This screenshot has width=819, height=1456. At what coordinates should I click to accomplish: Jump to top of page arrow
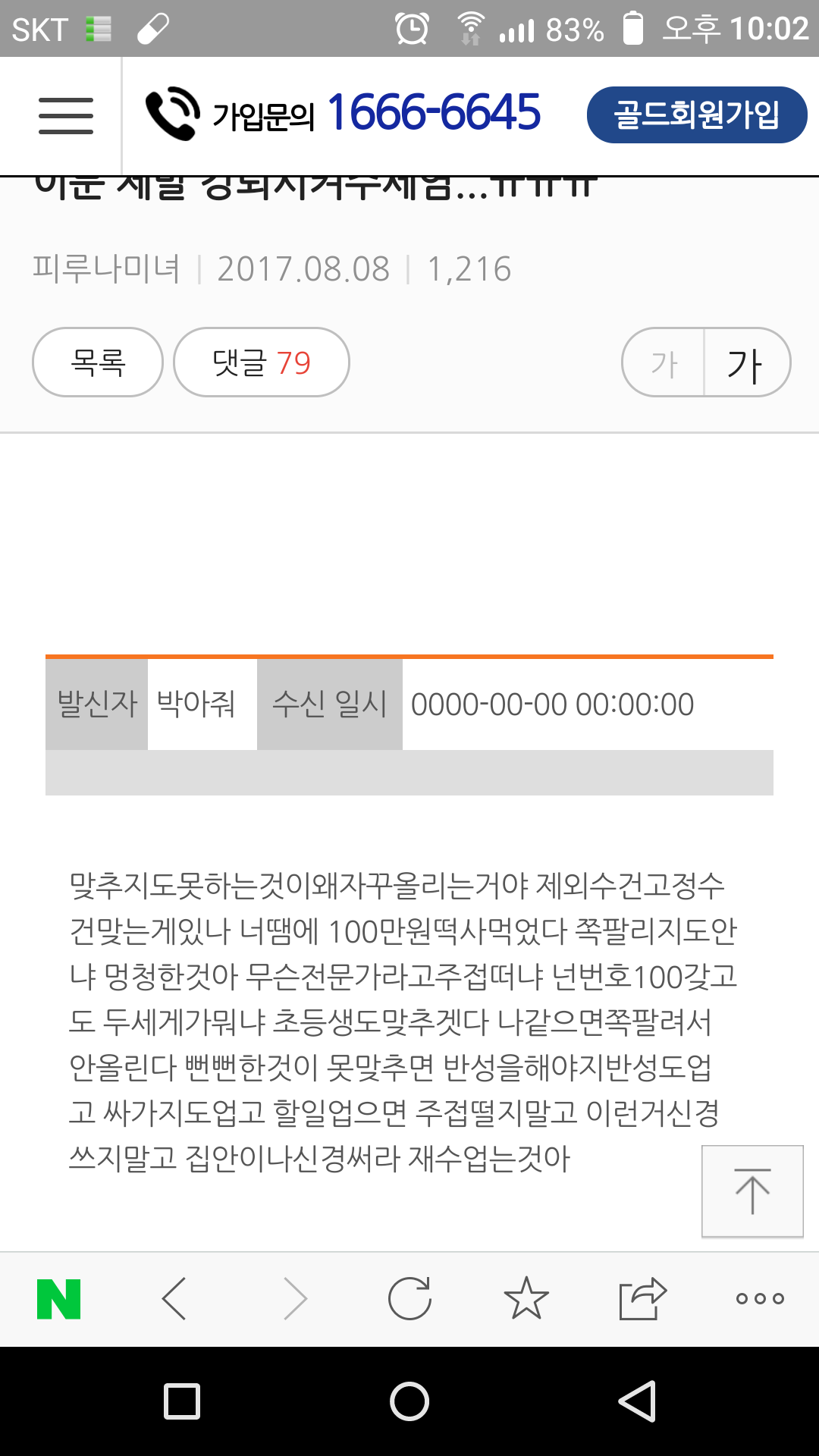tap(752, 1191)
